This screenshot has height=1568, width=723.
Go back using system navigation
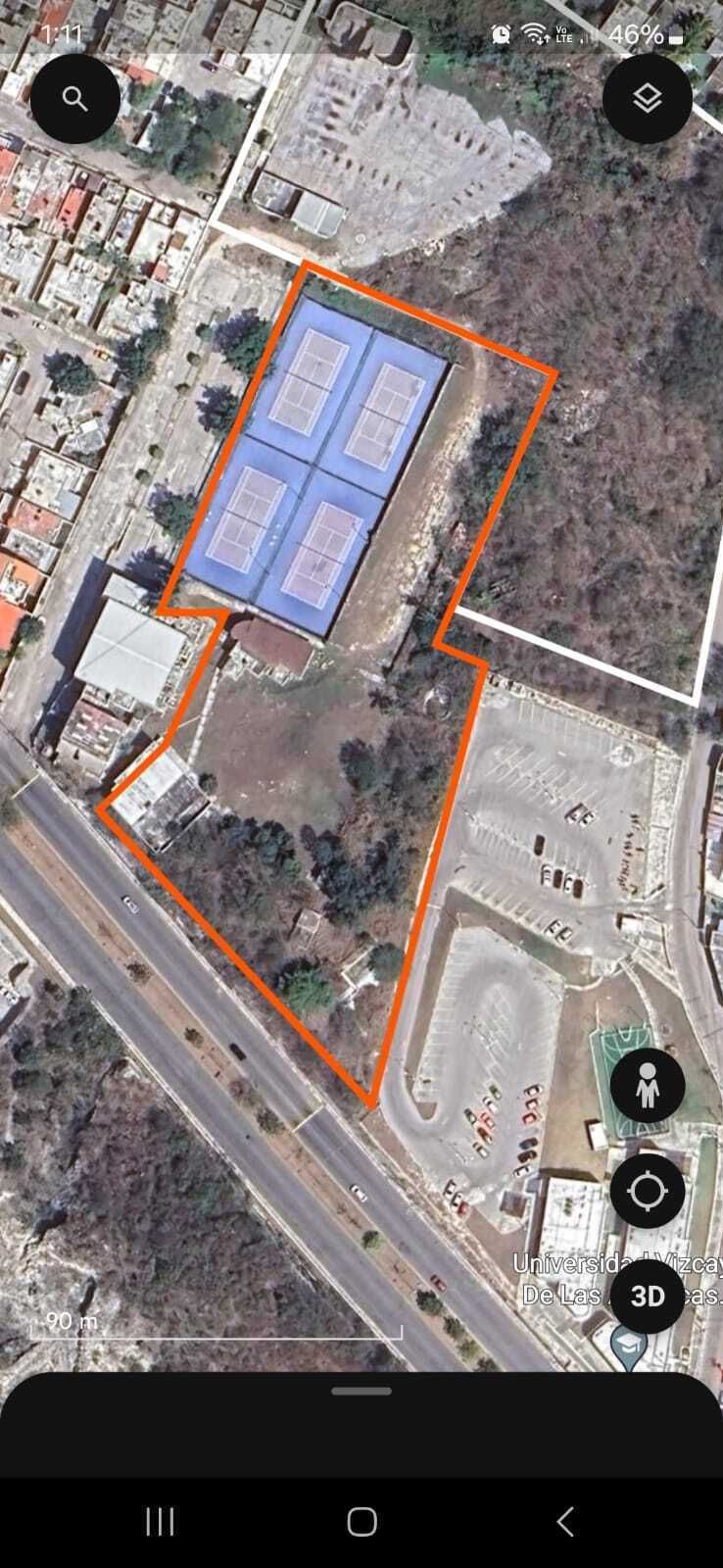(564, 1521)
